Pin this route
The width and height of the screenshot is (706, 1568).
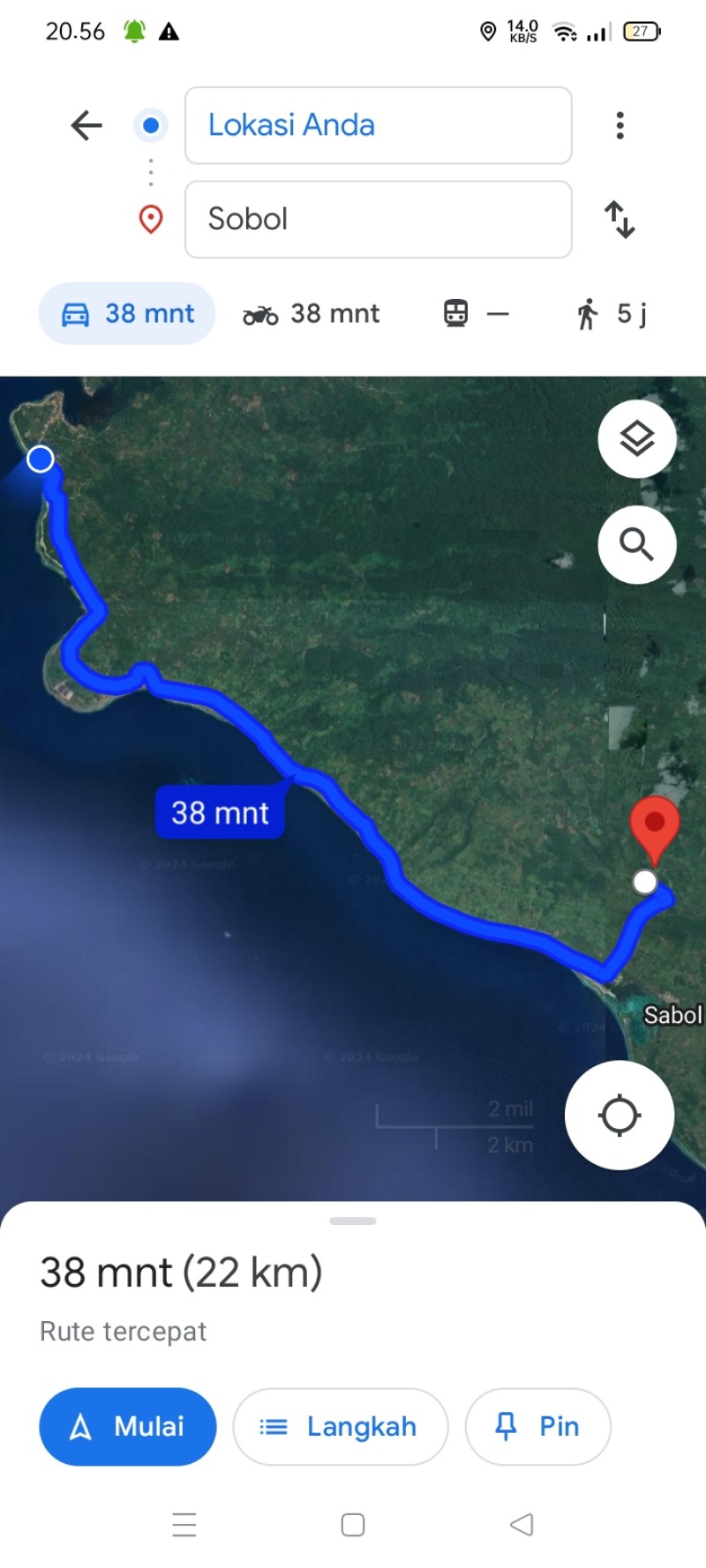[x=538, y=1426]
